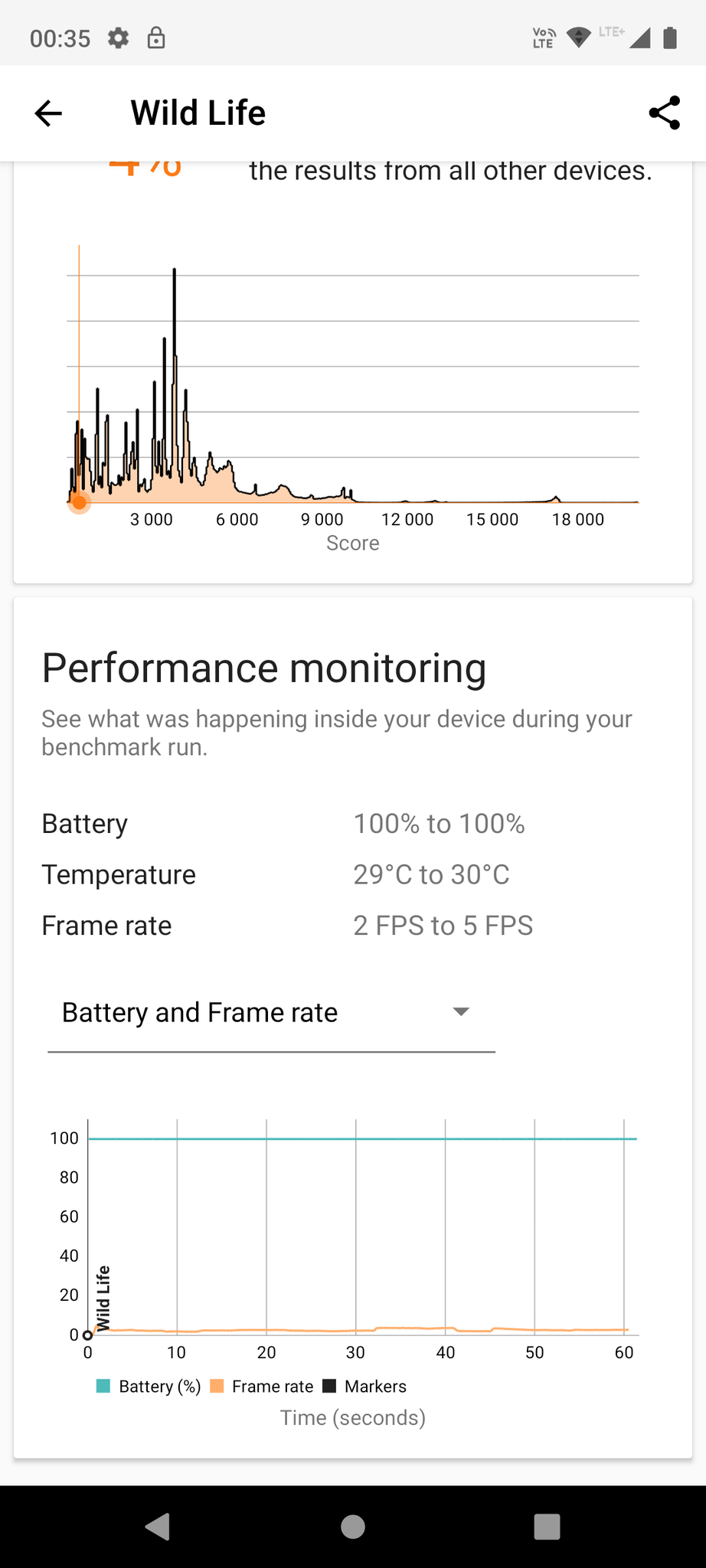The height and width of the screenshot is (1568, 706).
Task: Share the Wild Life result
Action: pos(664,113)
